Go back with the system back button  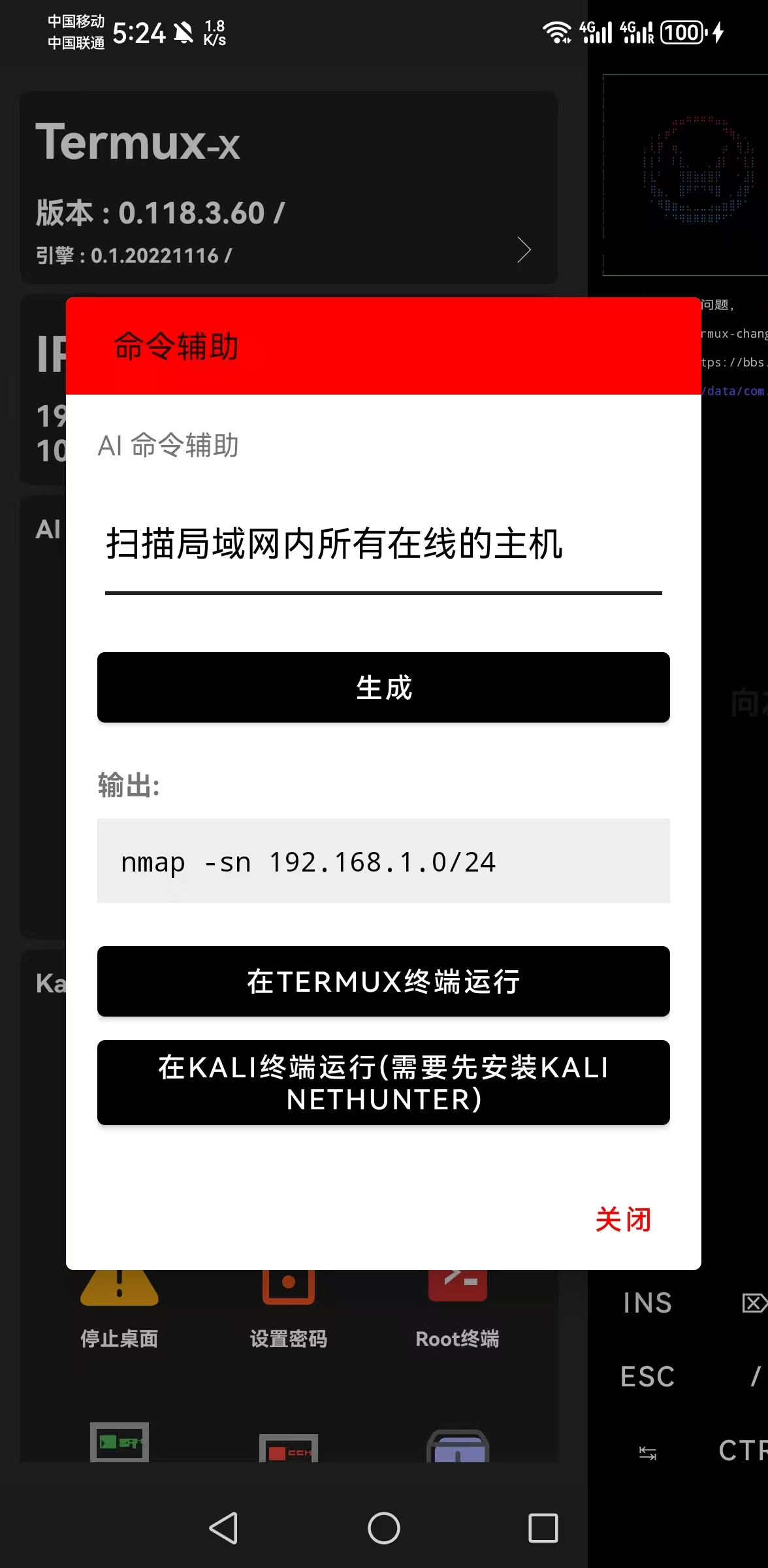223,1528
